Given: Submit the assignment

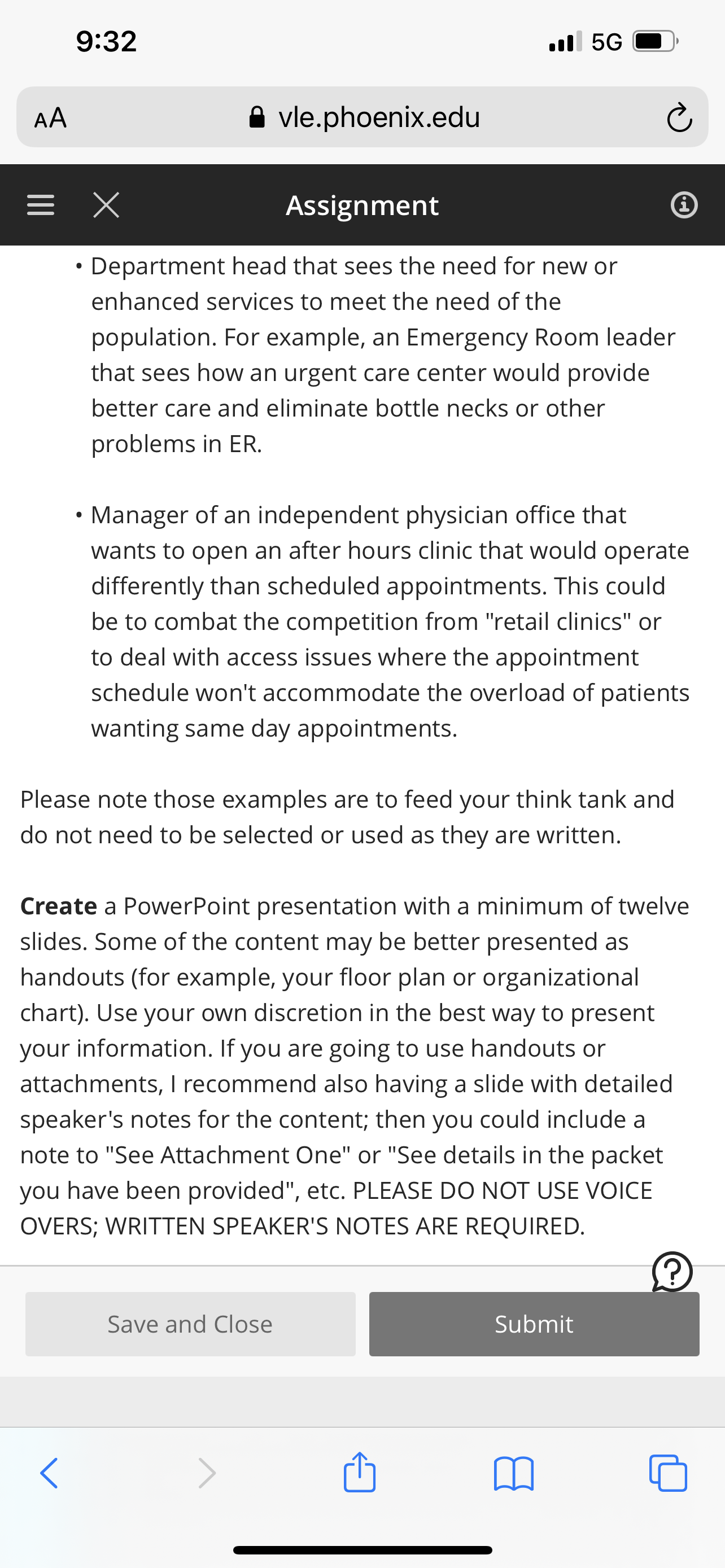Looking at the screenshot, I should [x=534, y=1324].
